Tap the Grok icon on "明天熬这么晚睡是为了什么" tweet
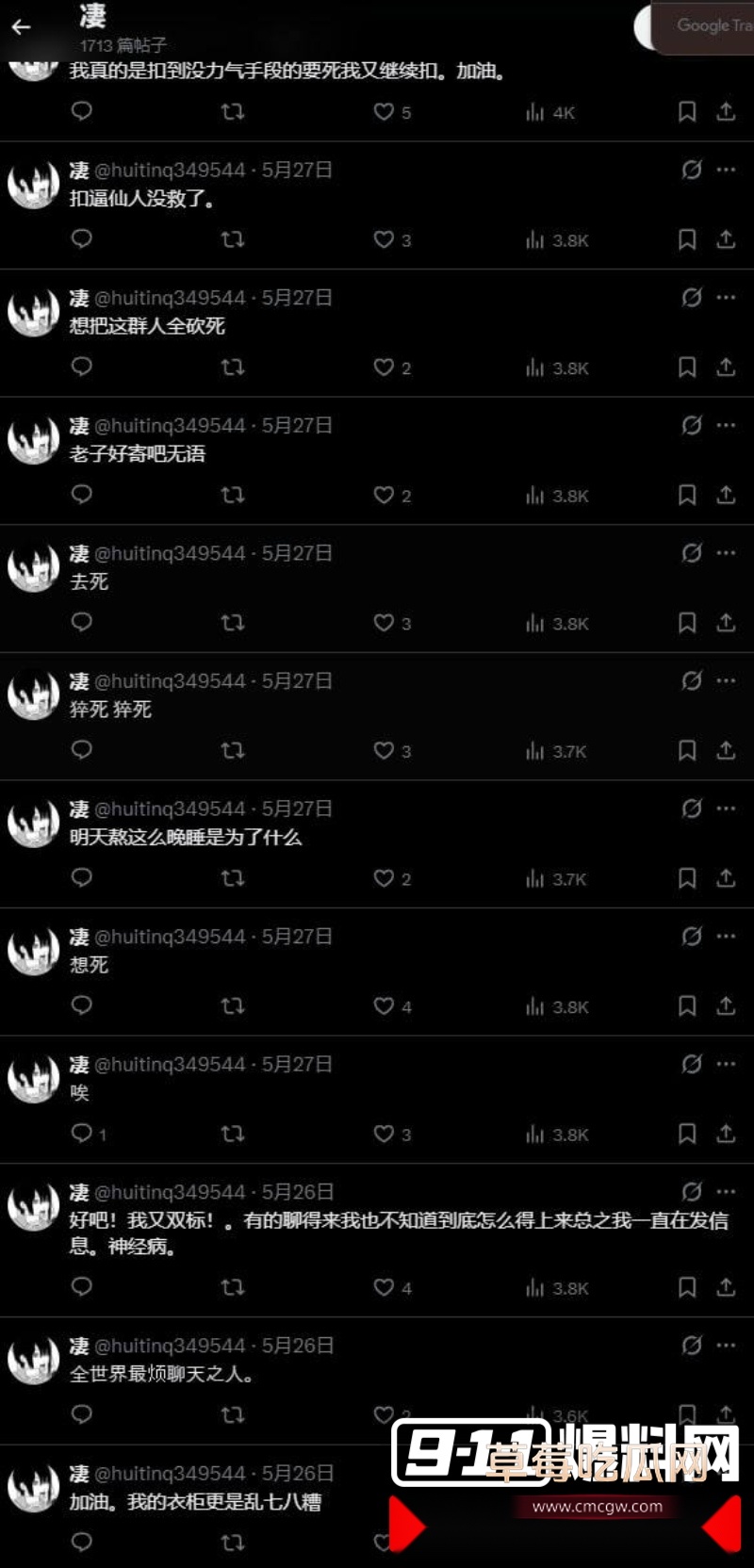 [692, 808]
